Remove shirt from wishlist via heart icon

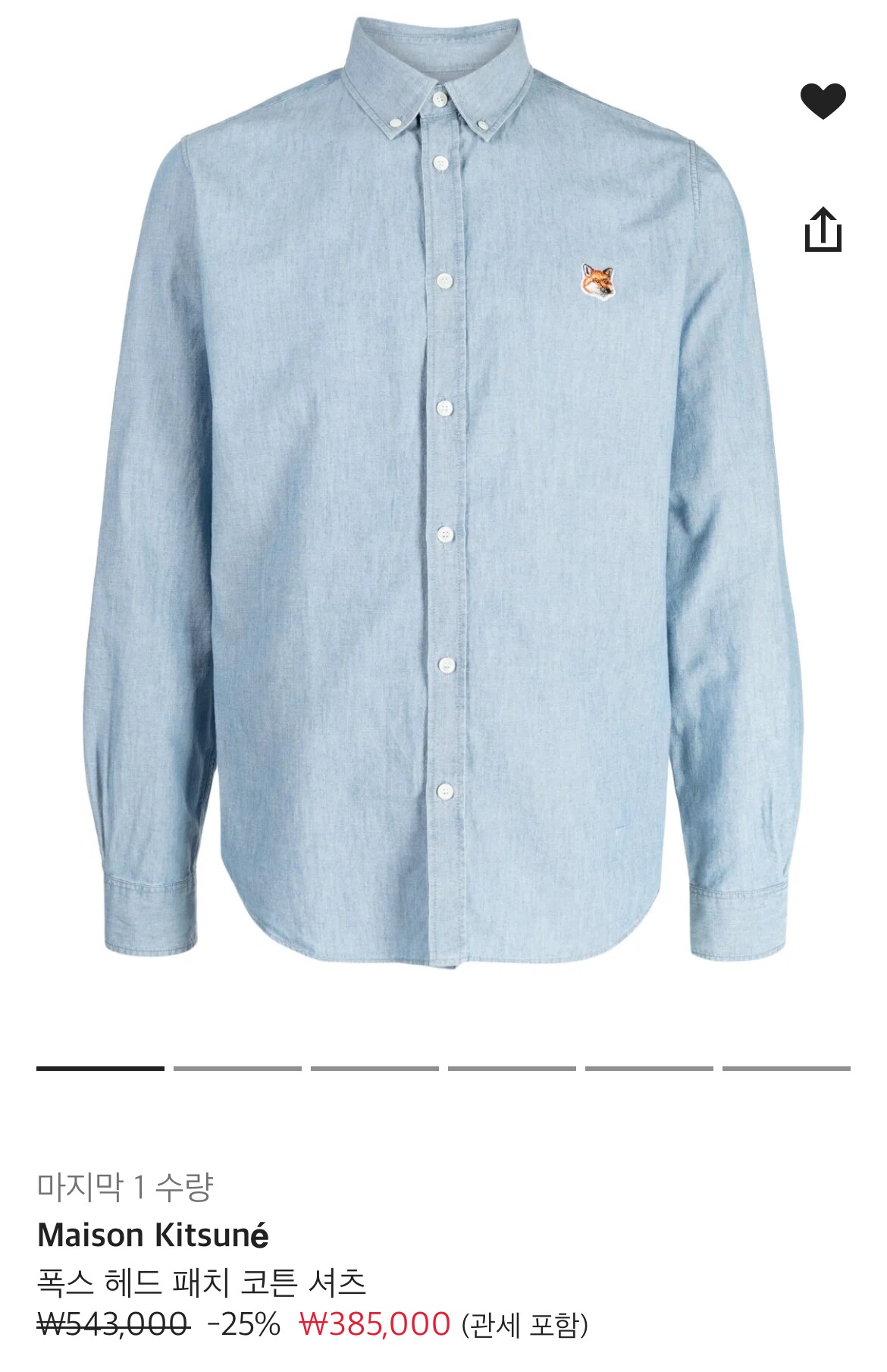coord(823,101)
